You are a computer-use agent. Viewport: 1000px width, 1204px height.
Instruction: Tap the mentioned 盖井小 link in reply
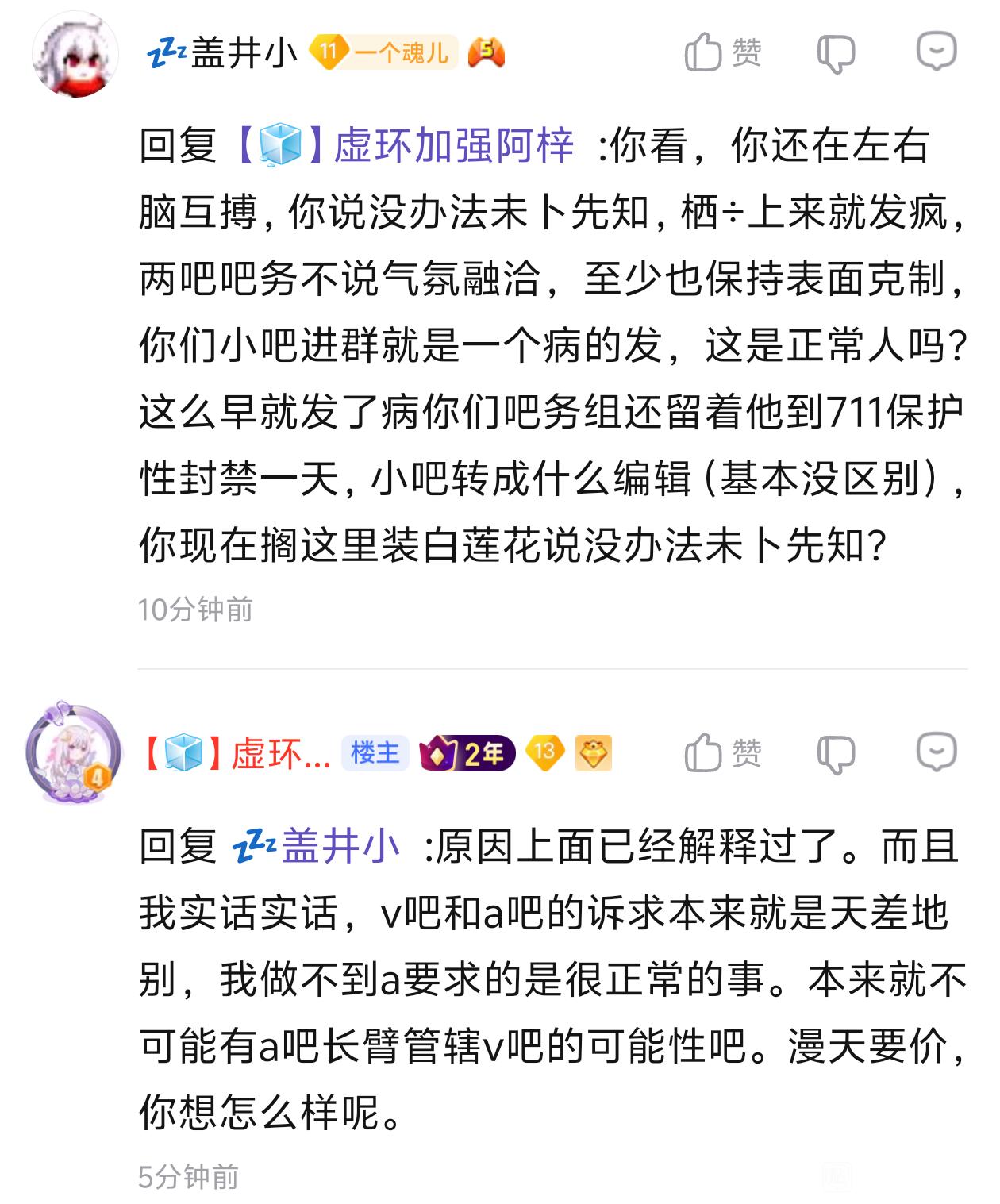pos(316,846)
